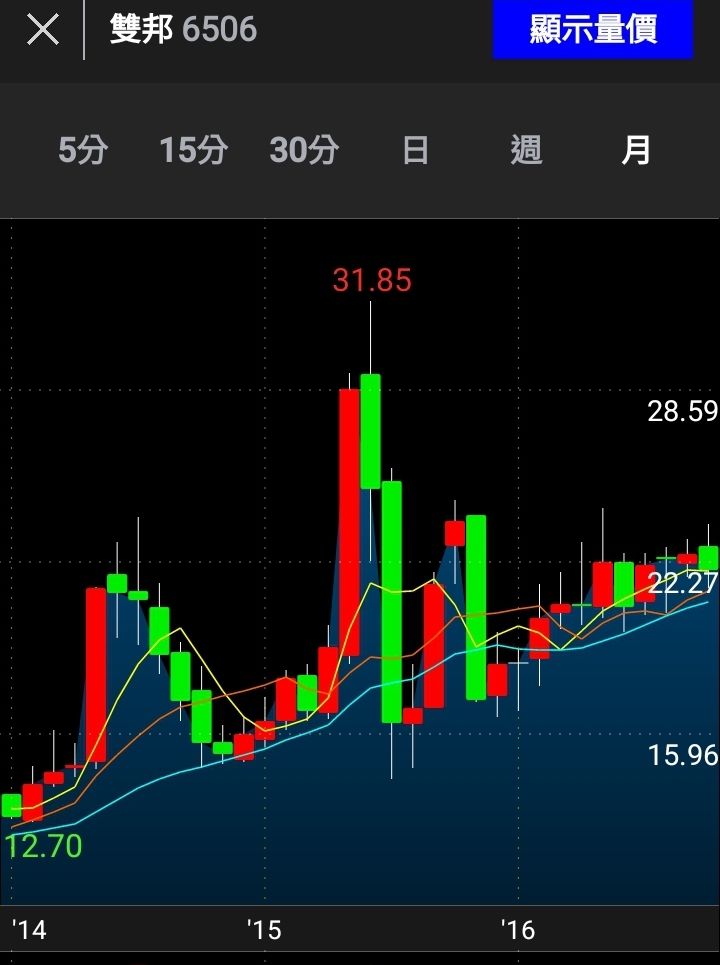720x965 pixels.
Task: Tap the 顯示量價 button
Action: coord(593,30)
